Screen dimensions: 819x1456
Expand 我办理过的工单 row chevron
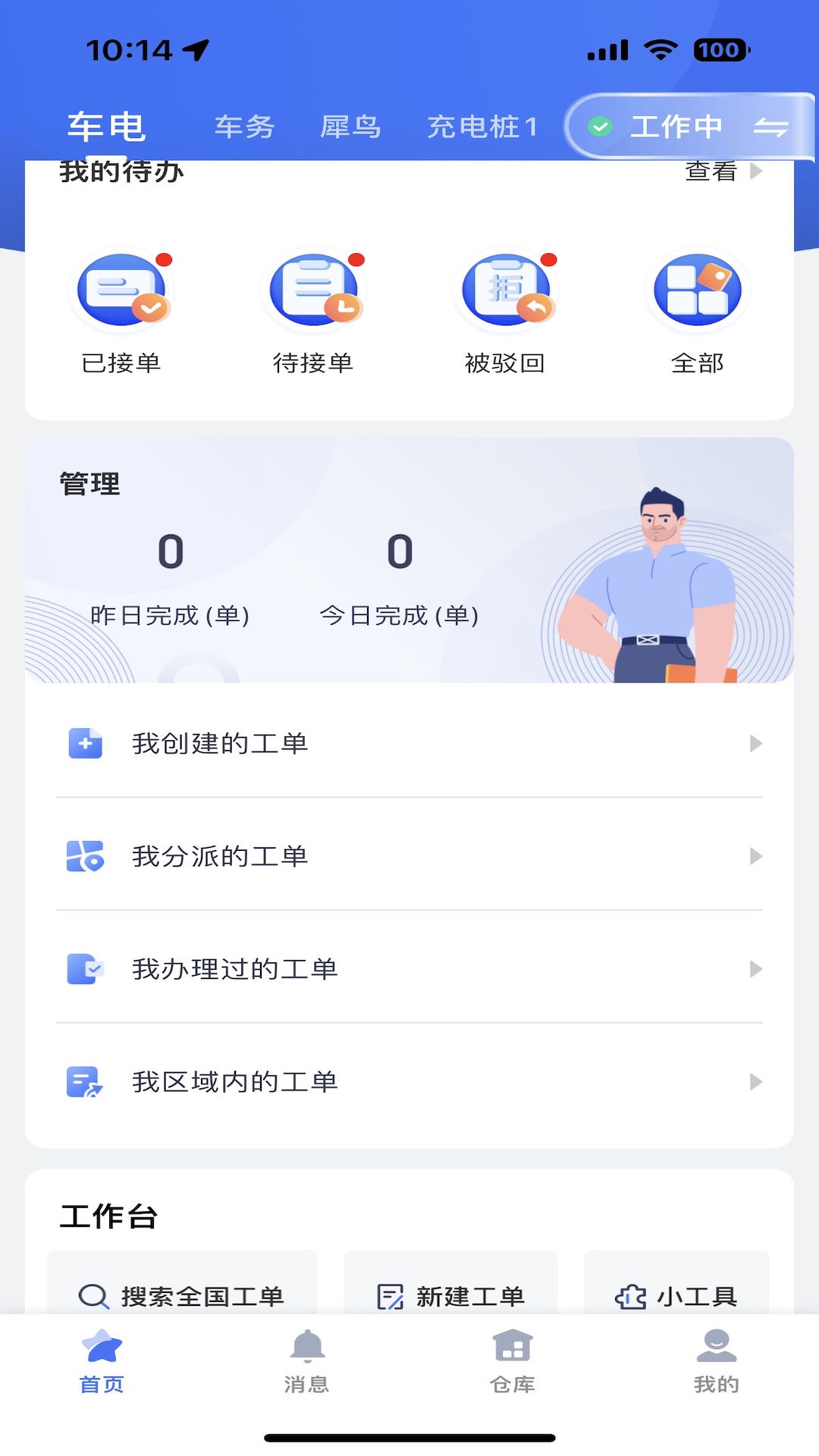(755, 969)
